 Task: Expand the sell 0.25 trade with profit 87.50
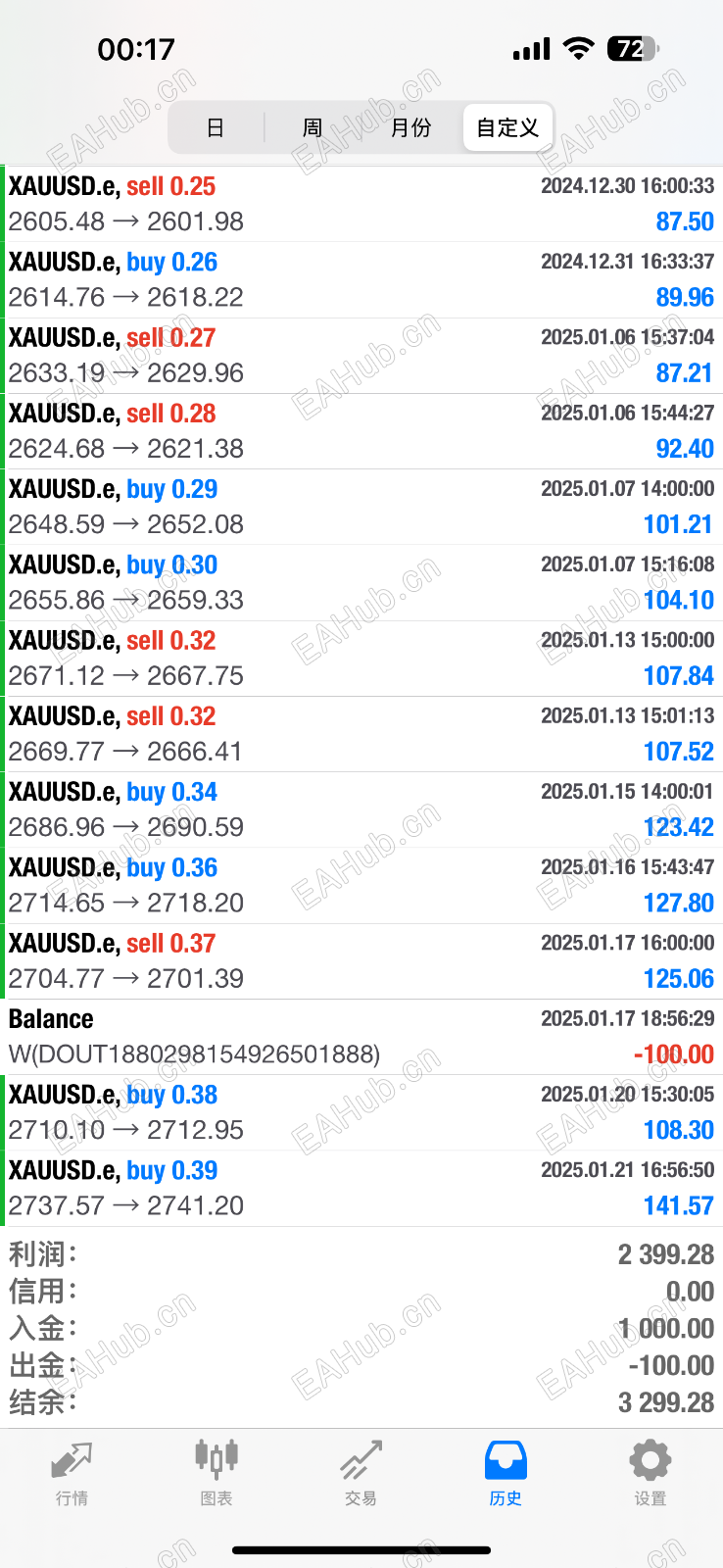point(361,204)
